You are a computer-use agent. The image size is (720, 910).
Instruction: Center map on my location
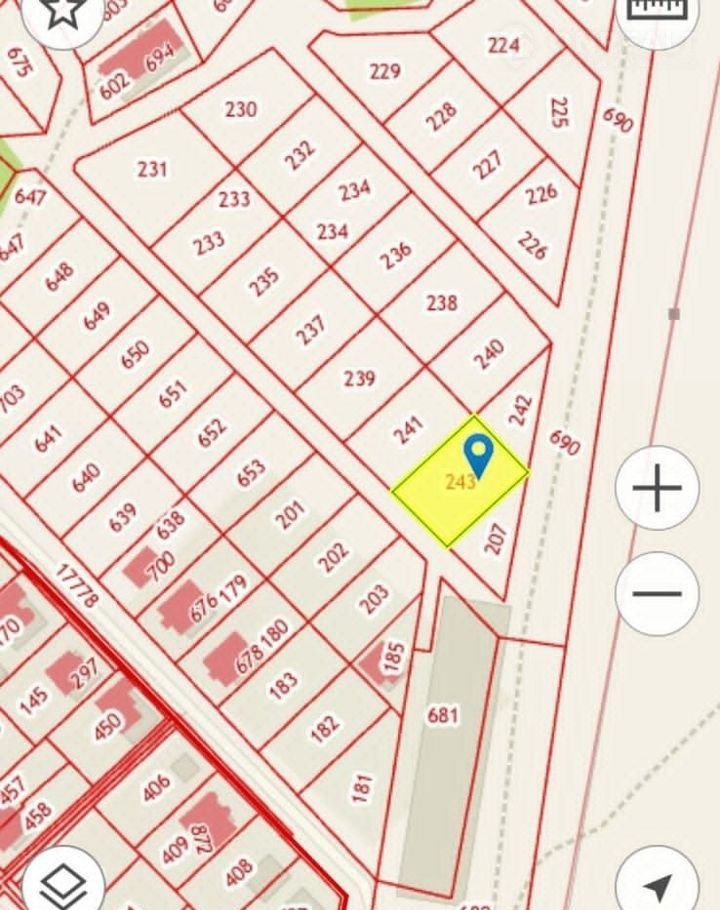(x=657, y=884)
